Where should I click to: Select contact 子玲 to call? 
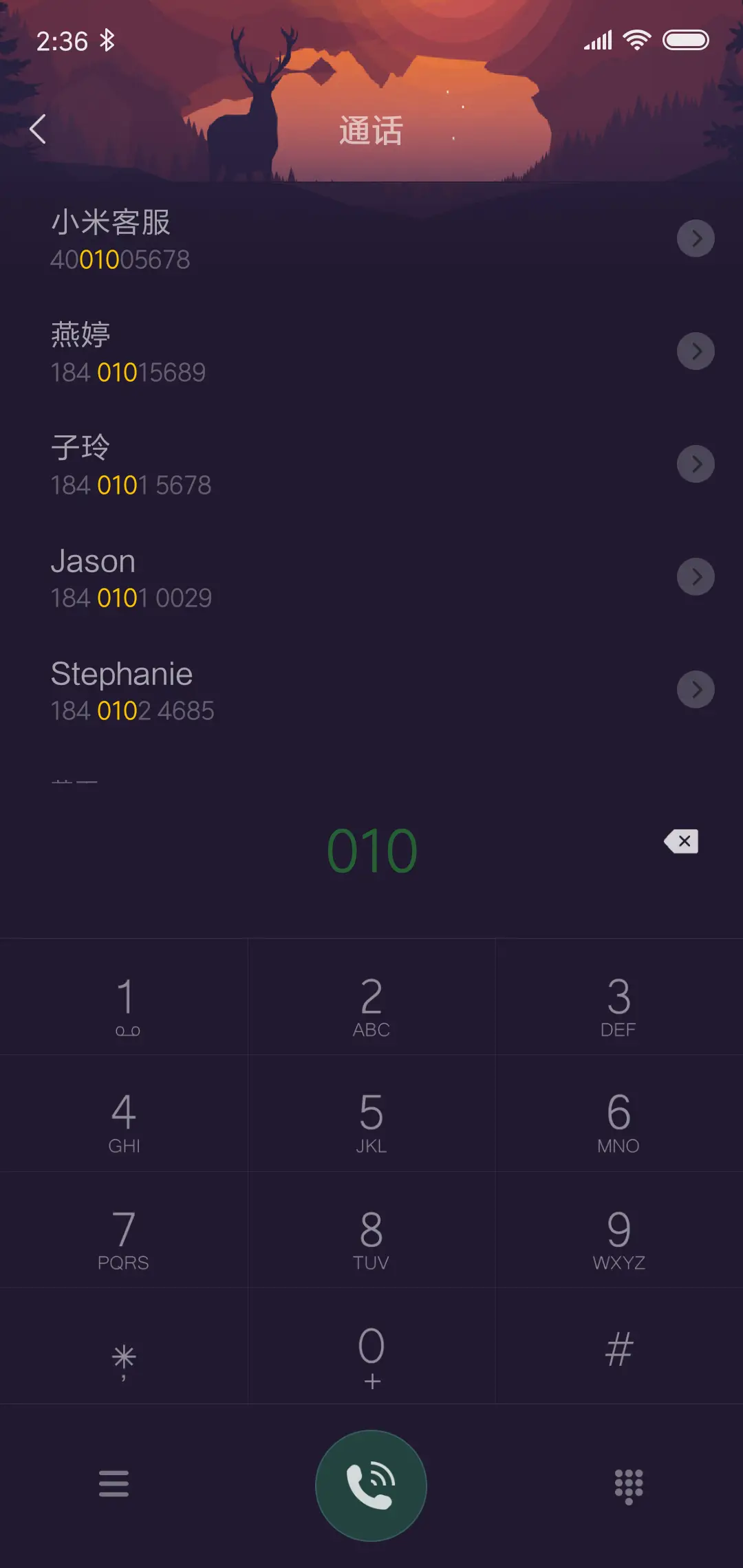point(275,465)
